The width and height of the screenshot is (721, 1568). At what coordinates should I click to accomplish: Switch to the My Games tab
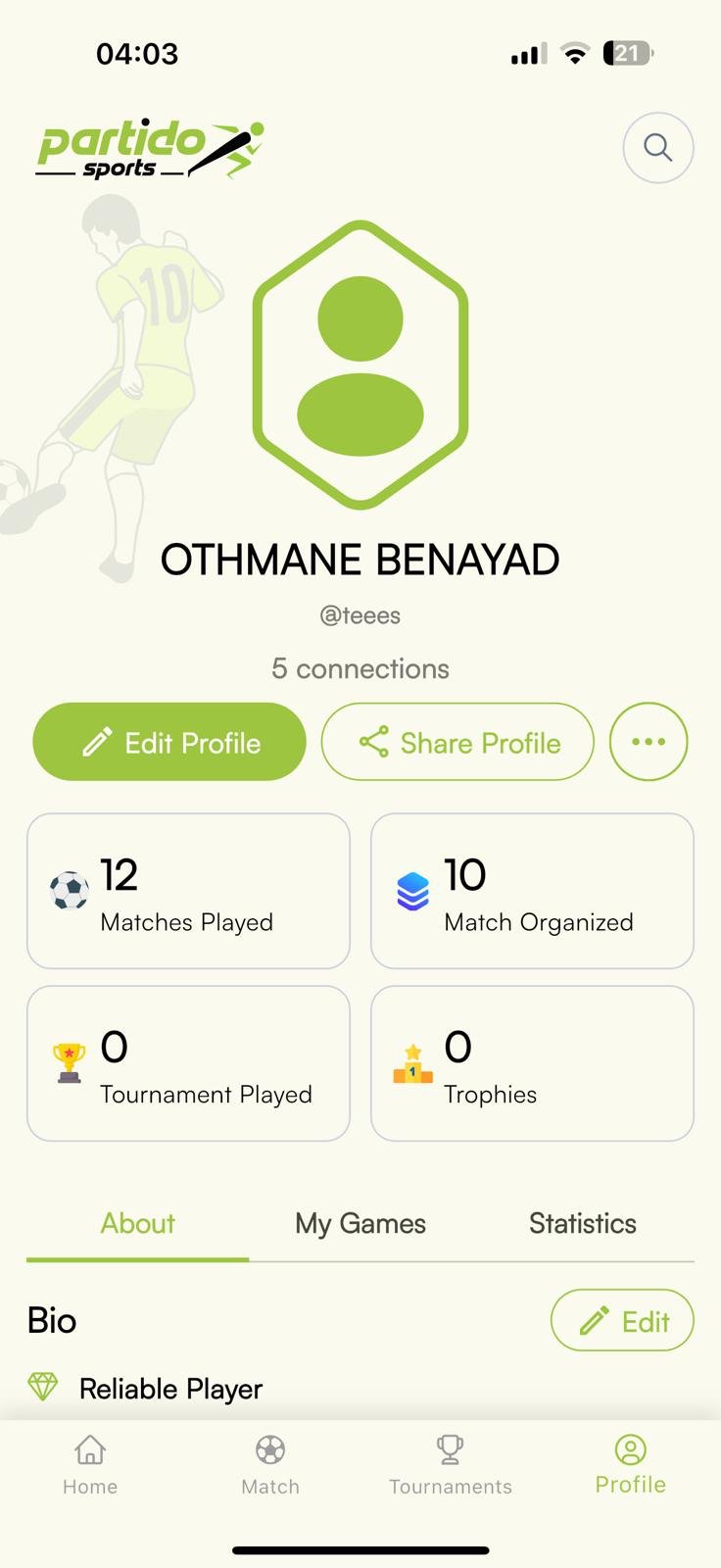point(360,1223)
